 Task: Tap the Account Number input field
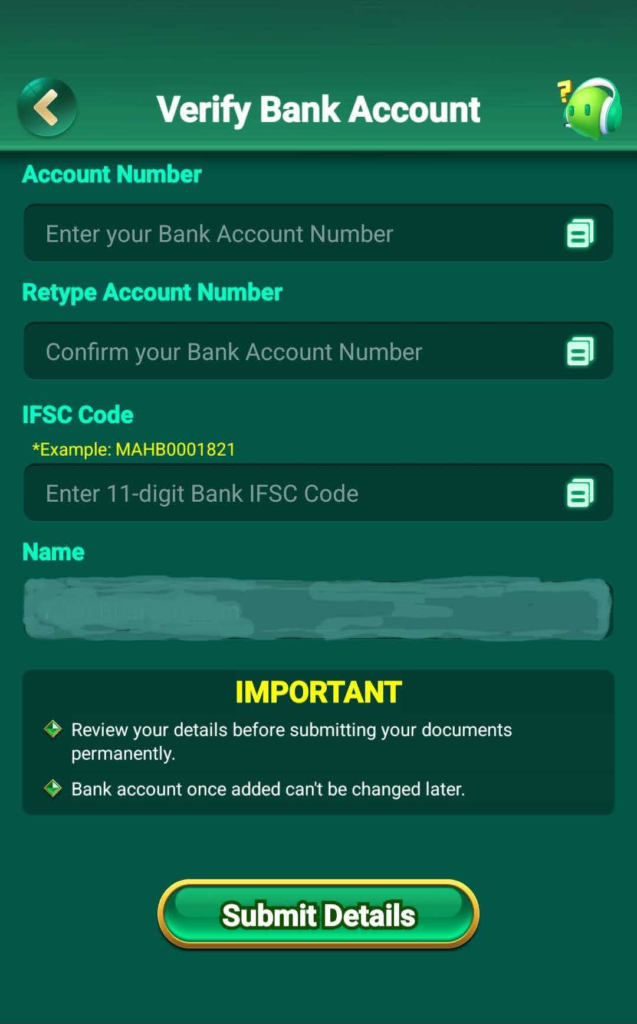[x=290, y=234]
